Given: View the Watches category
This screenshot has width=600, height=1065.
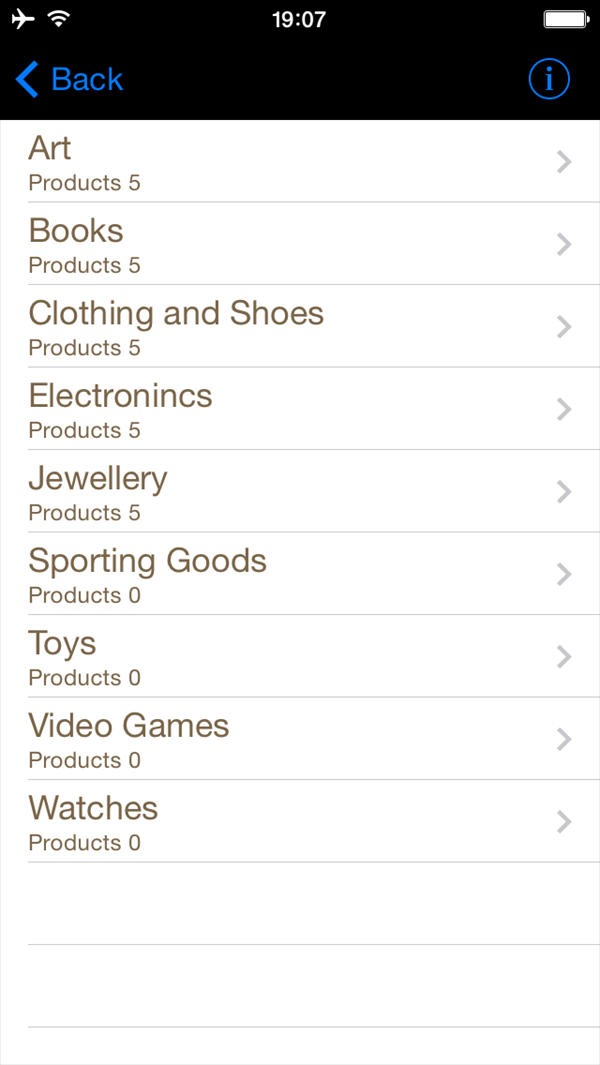Looking at the screenshot, I should (x=300, y=821).
